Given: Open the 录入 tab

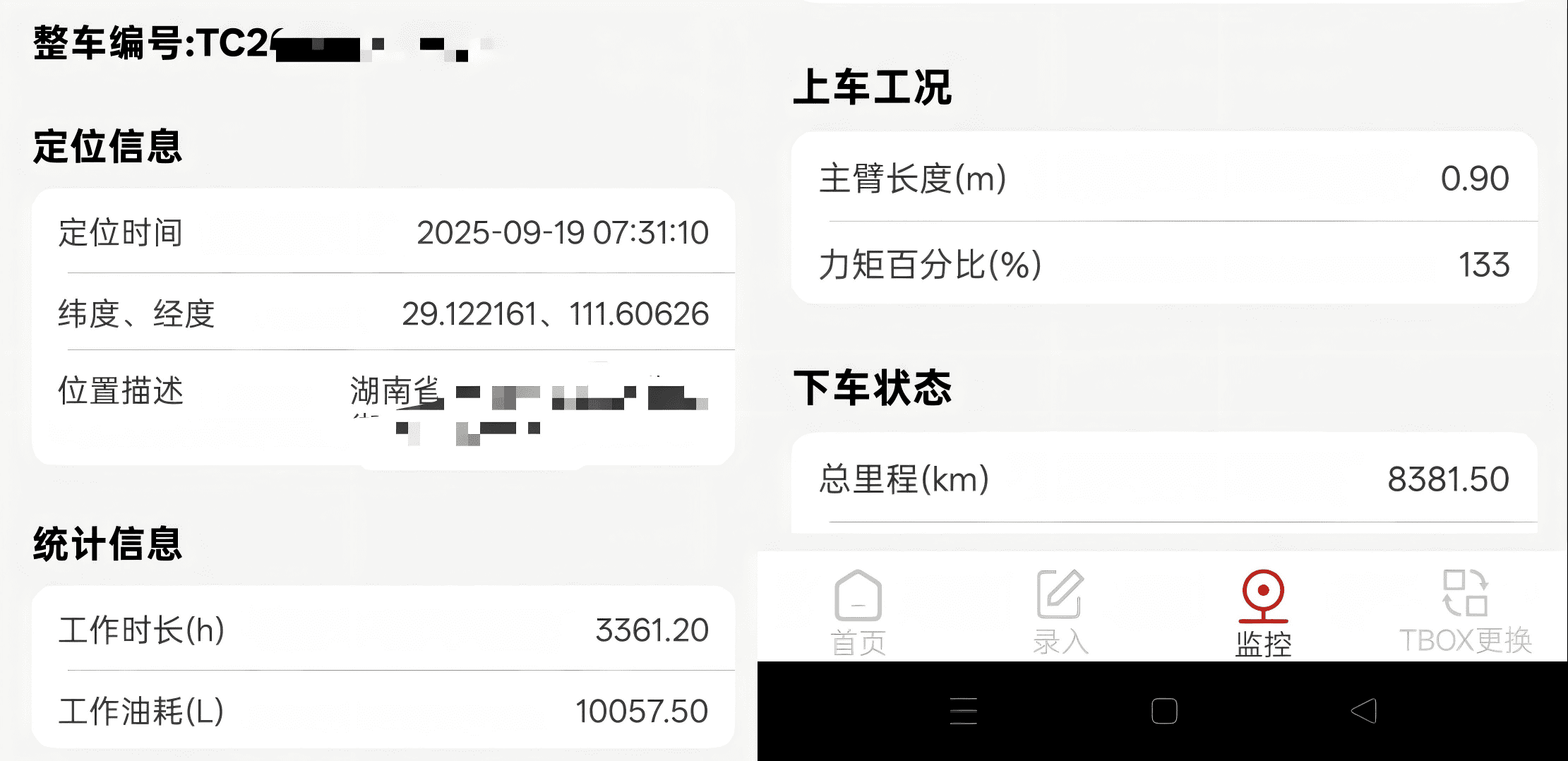Looking at the screenshot, I should tap(1060, 611).
